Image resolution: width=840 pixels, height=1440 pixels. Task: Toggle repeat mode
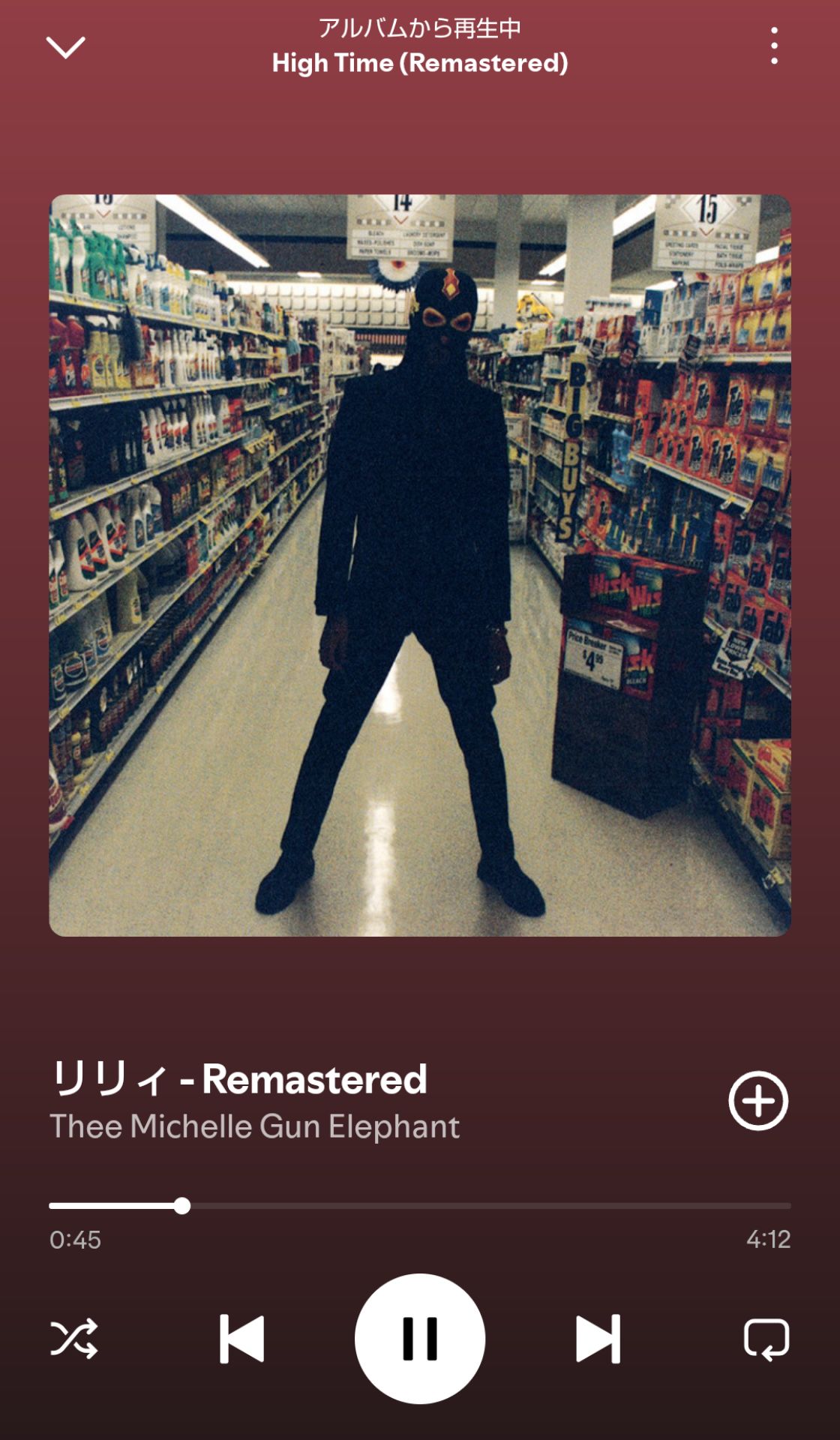point(766,1339)
